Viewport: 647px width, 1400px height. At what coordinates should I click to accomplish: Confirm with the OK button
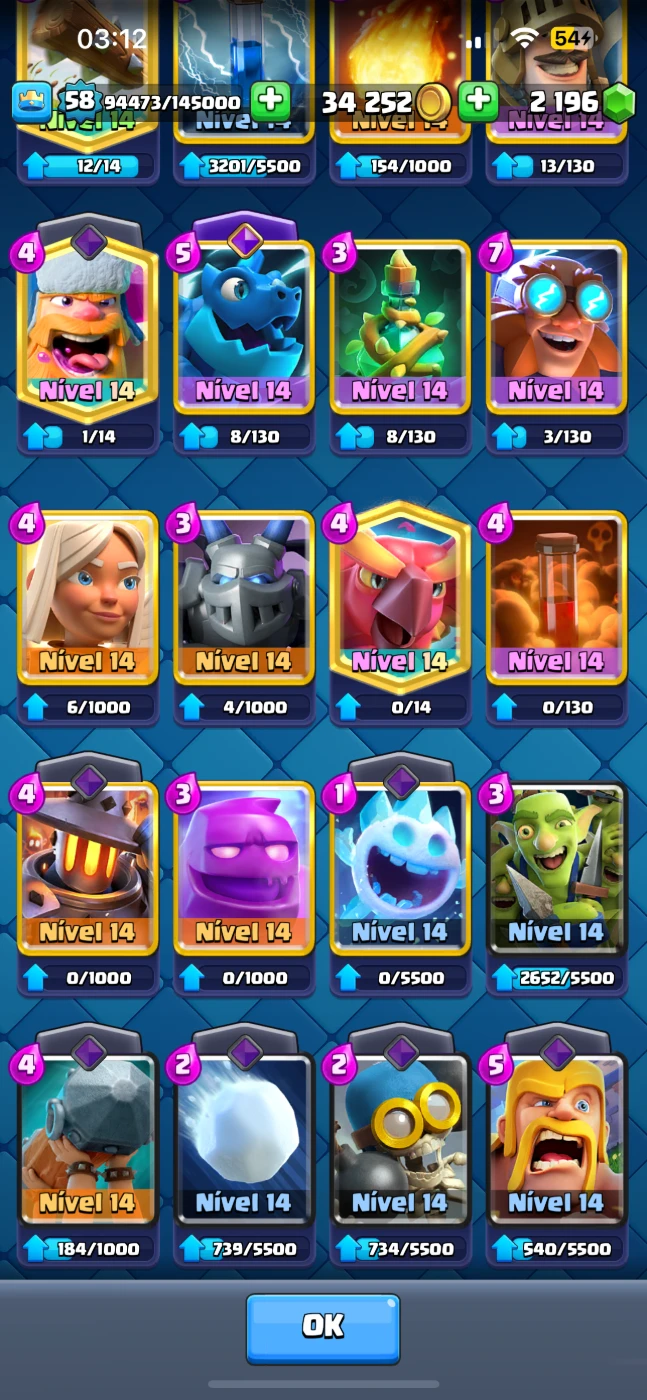[323, 1326]
